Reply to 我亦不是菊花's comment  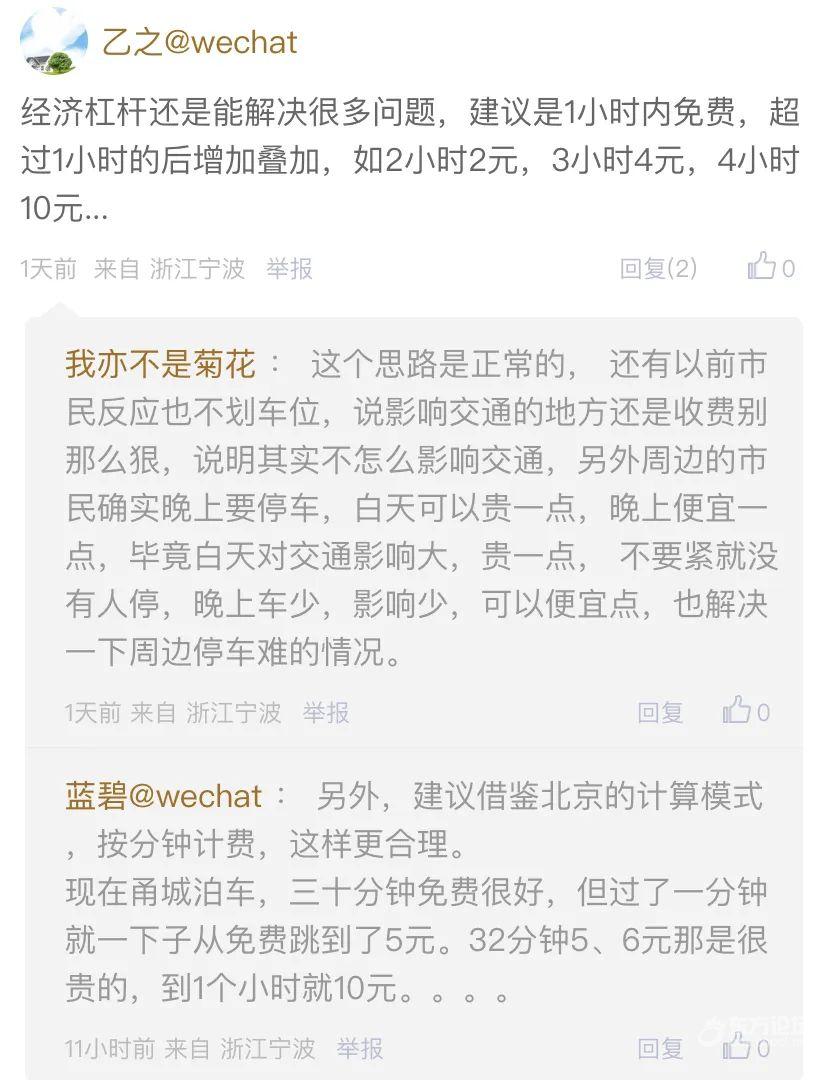(x=660, y=712)
